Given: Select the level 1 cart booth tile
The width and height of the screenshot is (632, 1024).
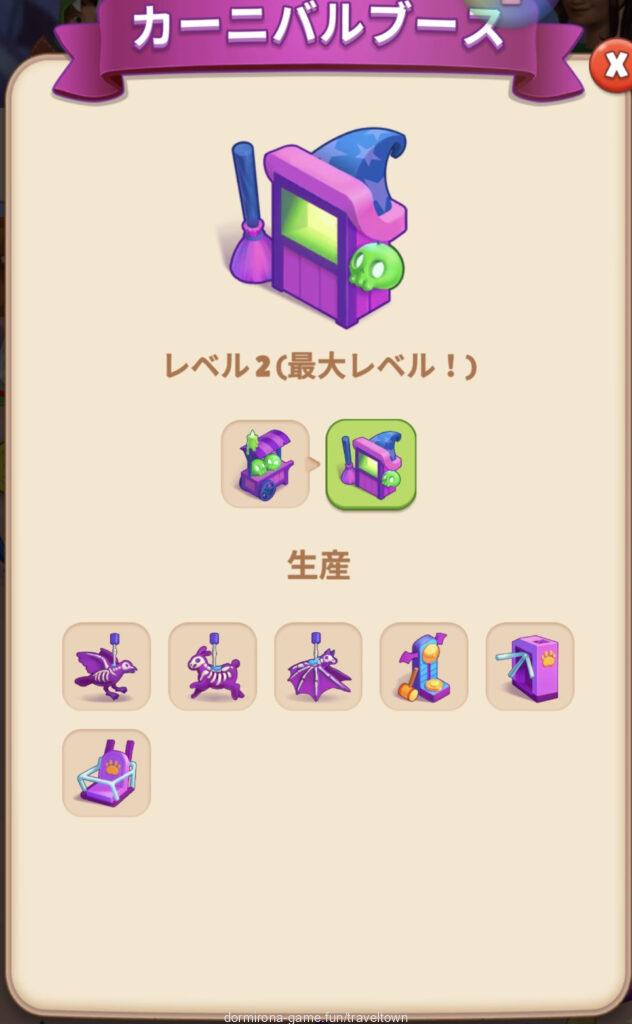Looking at the screenshot, I should (x=265, y=464).
